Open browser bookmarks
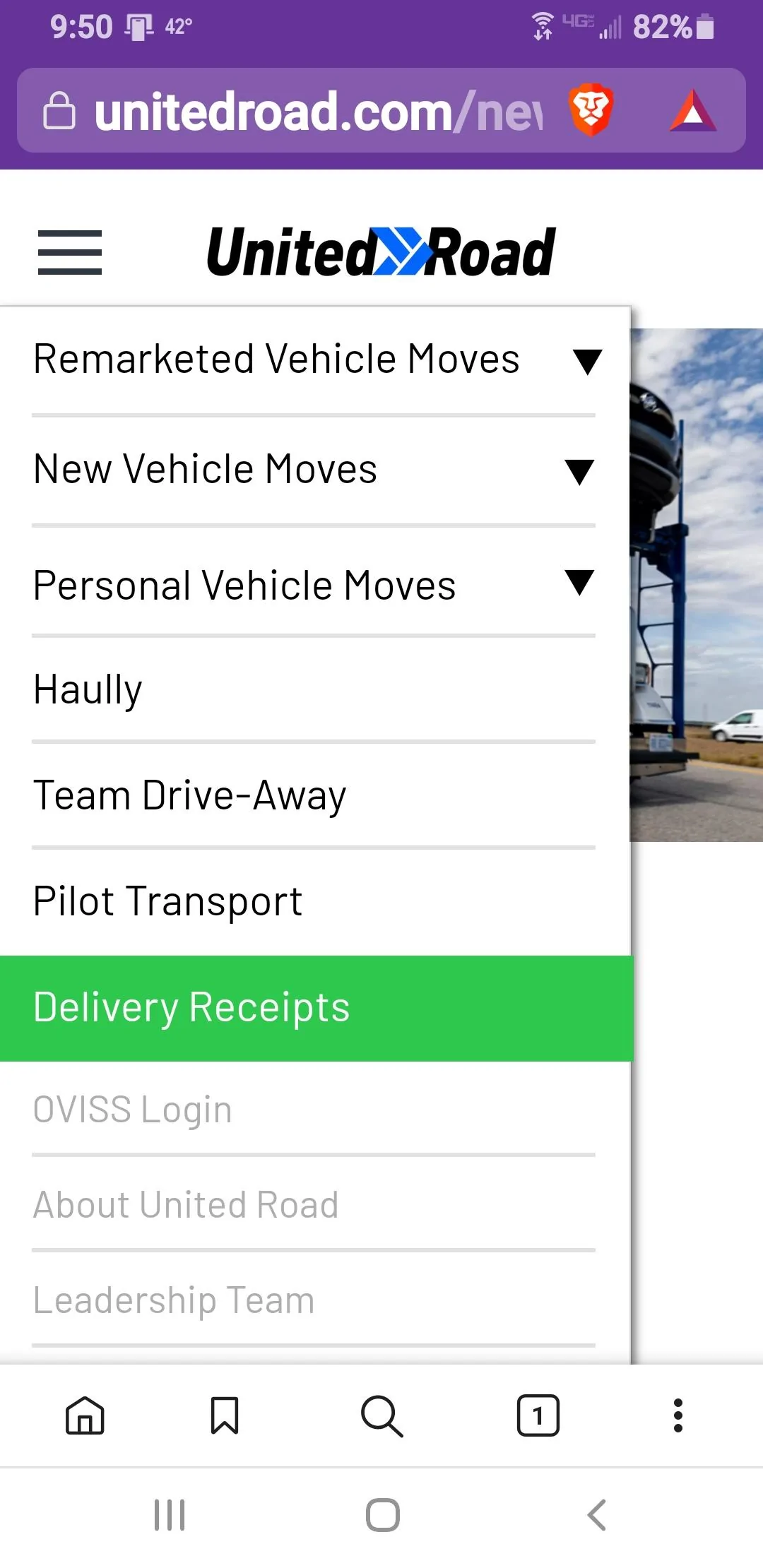 [225, 1415]
